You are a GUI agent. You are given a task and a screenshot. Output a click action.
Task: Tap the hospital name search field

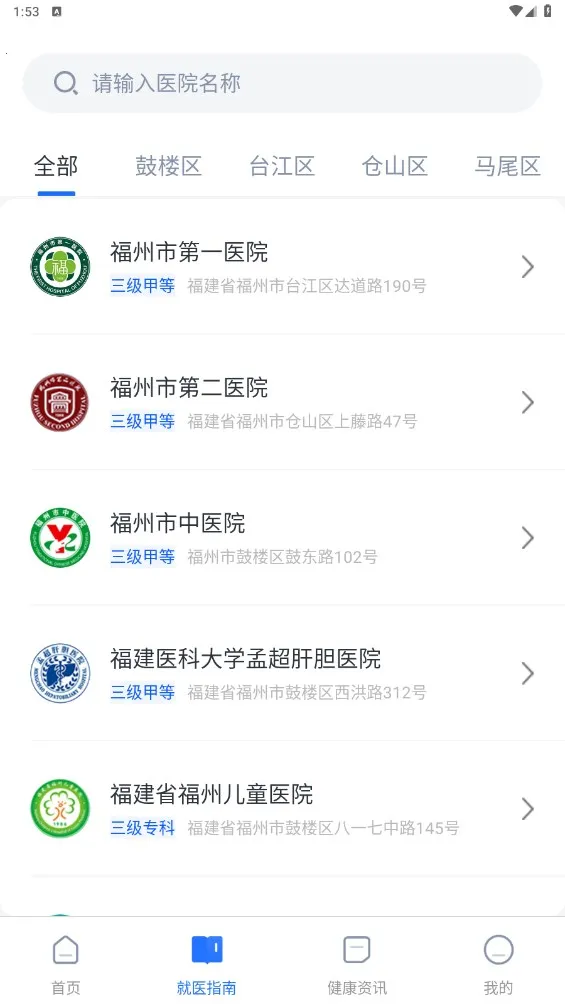click(282, 83)
